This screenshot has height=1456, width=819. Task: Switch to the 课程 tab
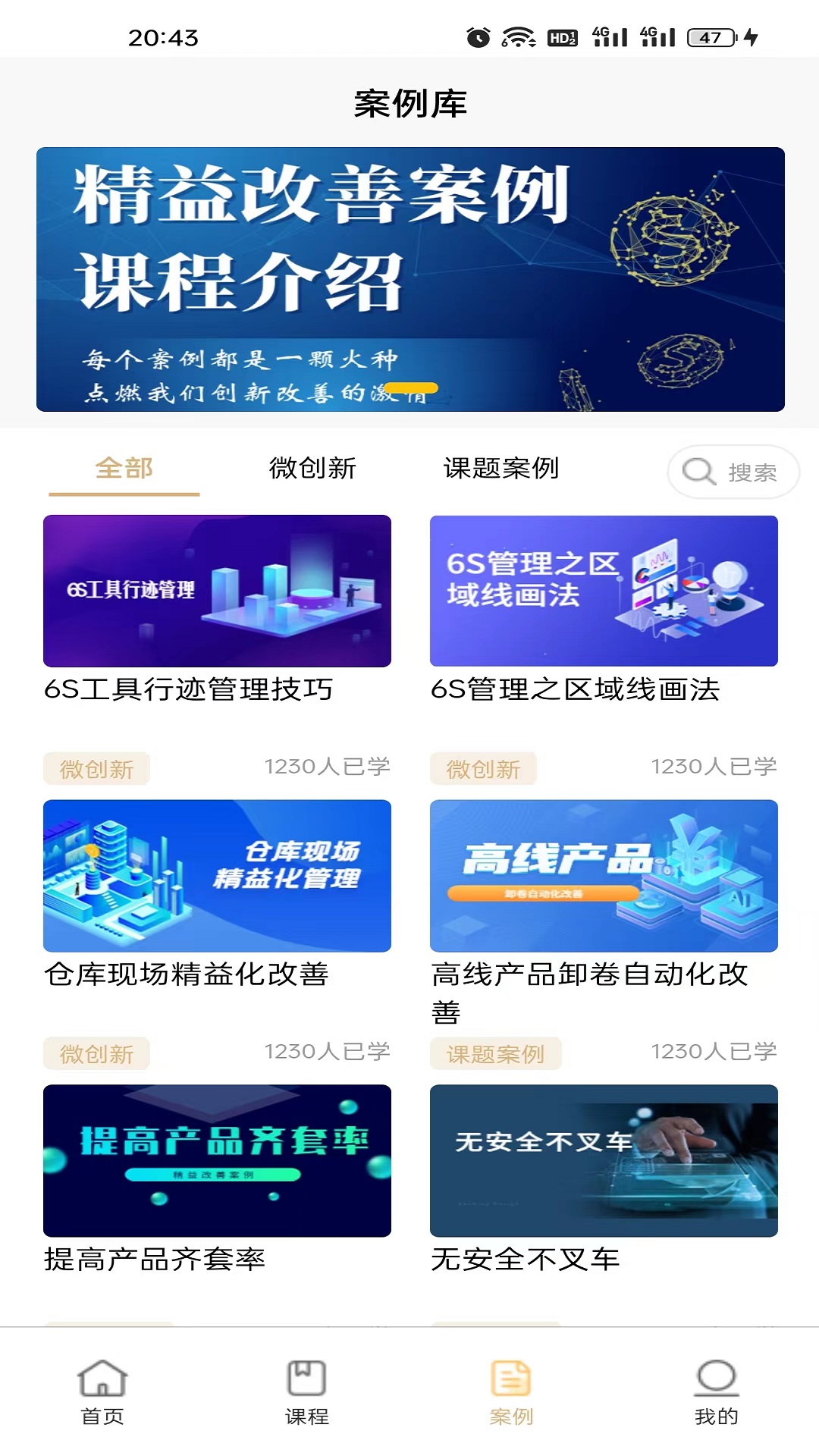(307, 1392)
